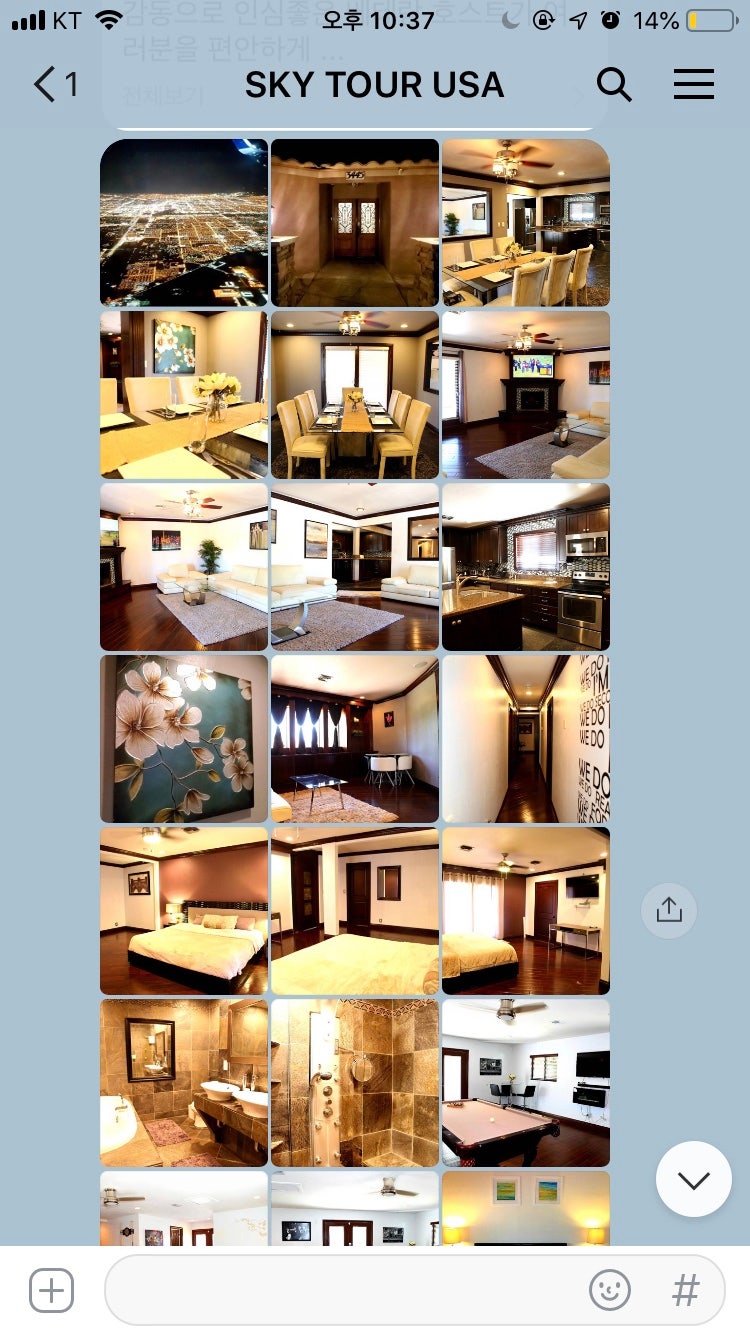Tap the message input field

340,1290
